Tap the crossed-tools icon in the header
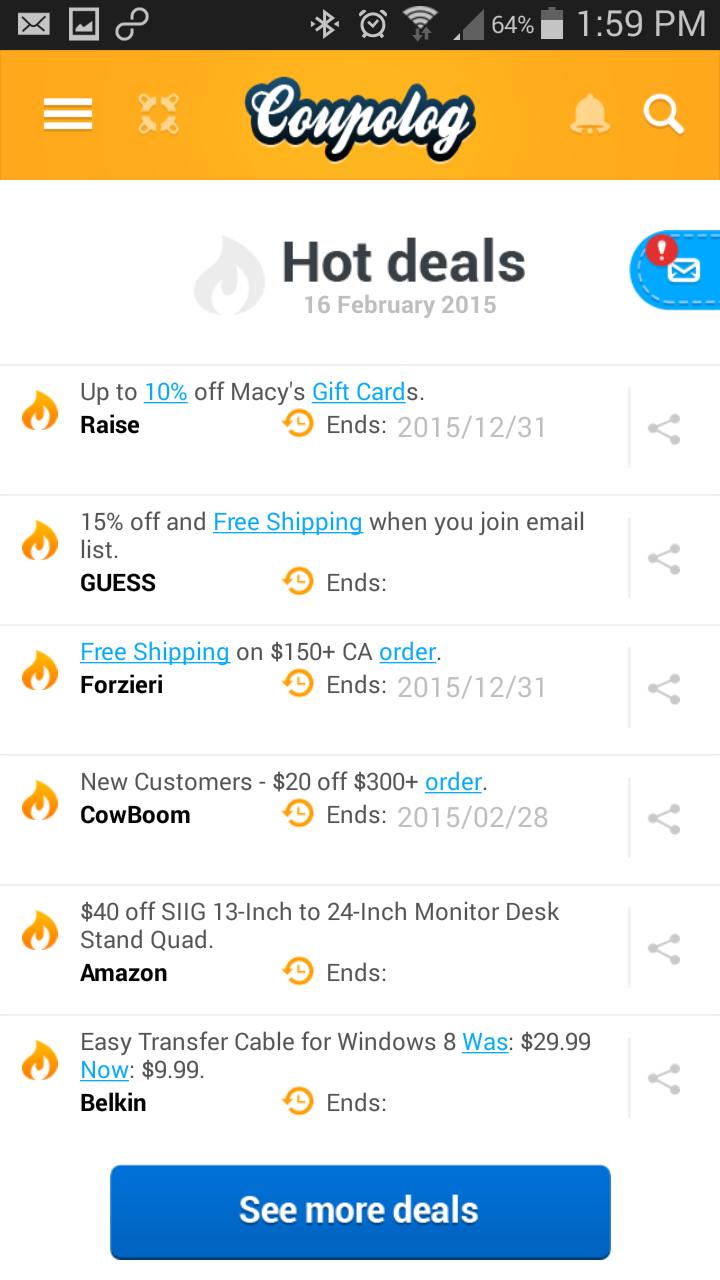The image size is (720, 1280). pos(158,114)
